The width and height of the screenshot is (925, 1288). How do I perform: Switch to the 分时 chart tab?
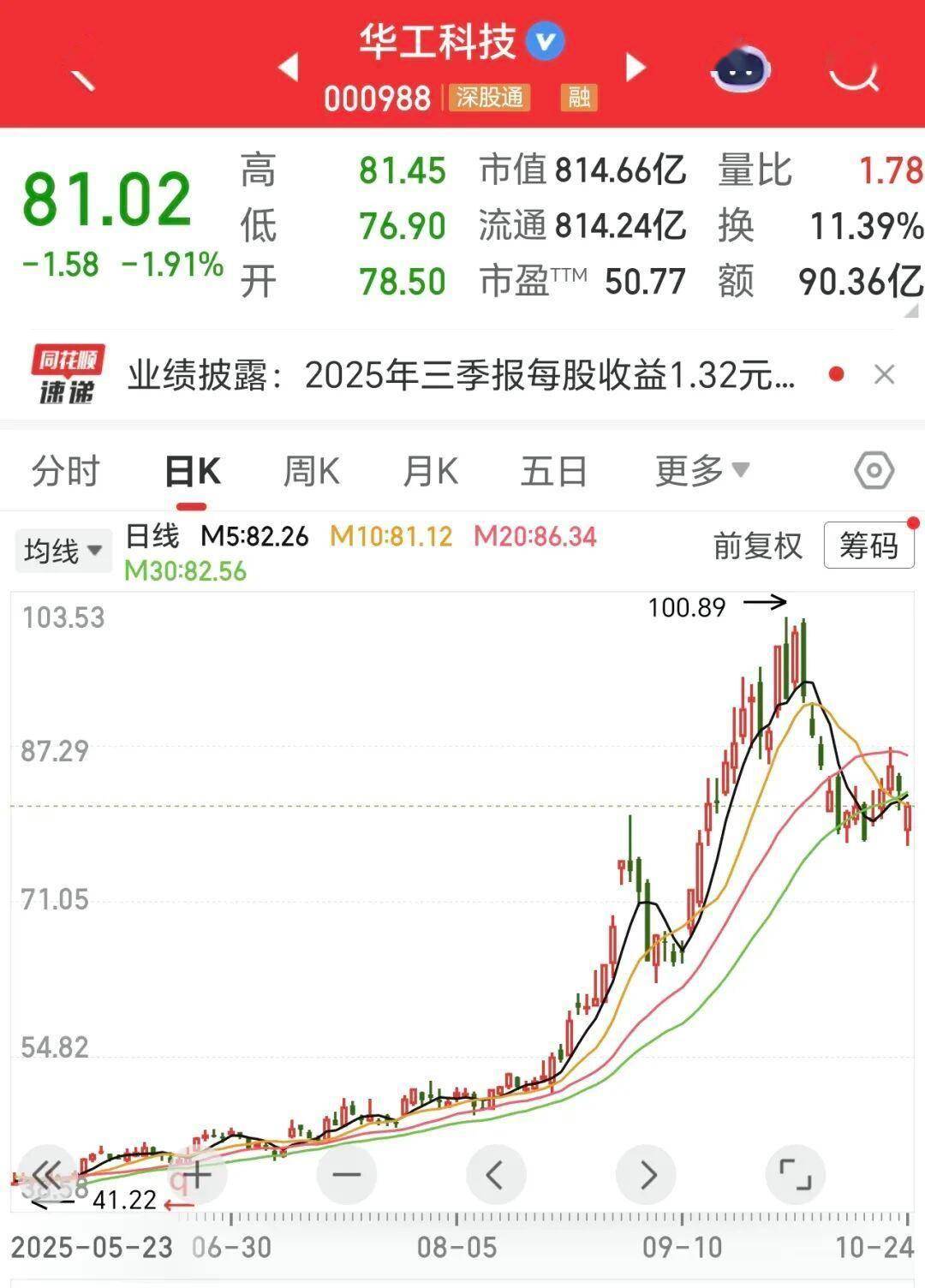pyautogui.click(x=66, y=472)
